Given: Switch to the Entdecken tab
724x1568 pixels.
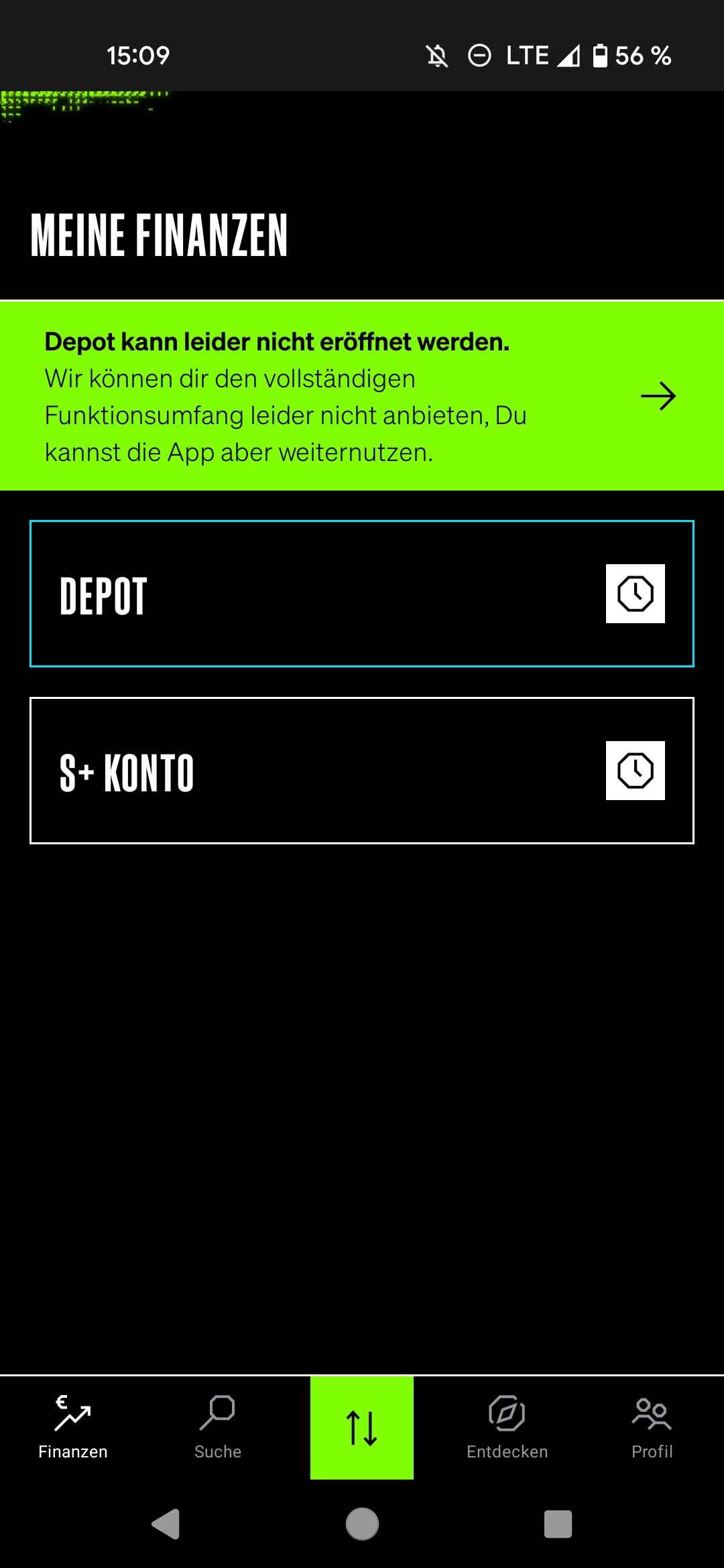Looking at the screenshot, I should click(507, 1427).
